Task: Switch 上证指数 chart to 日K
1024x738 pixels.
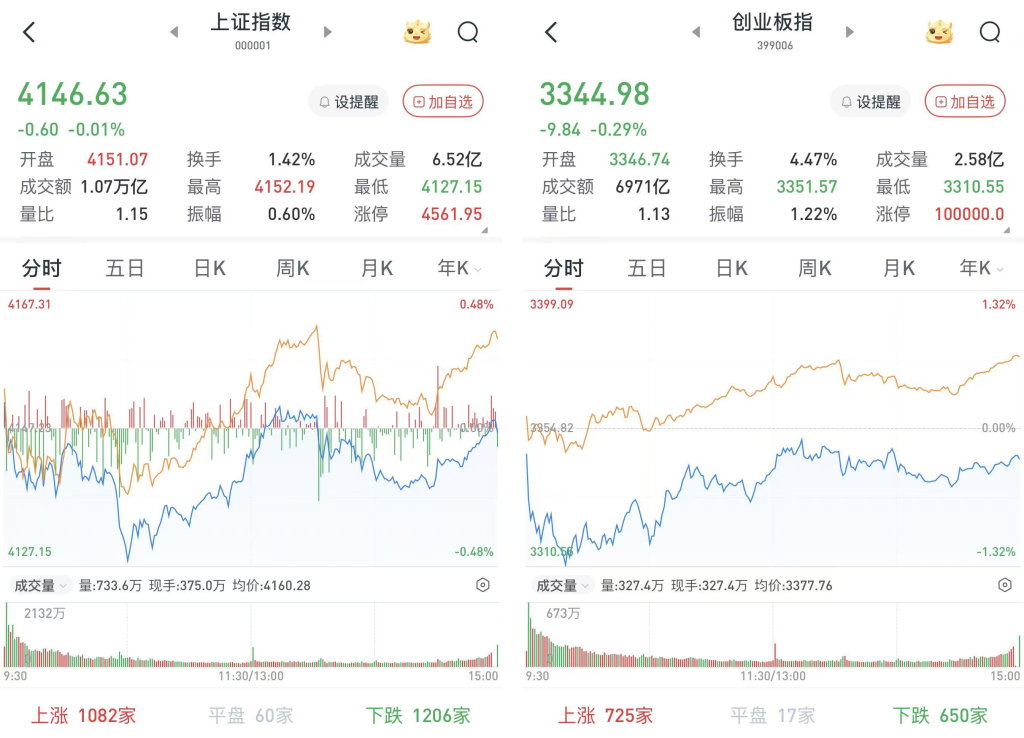Action: [x=209, y=268]
